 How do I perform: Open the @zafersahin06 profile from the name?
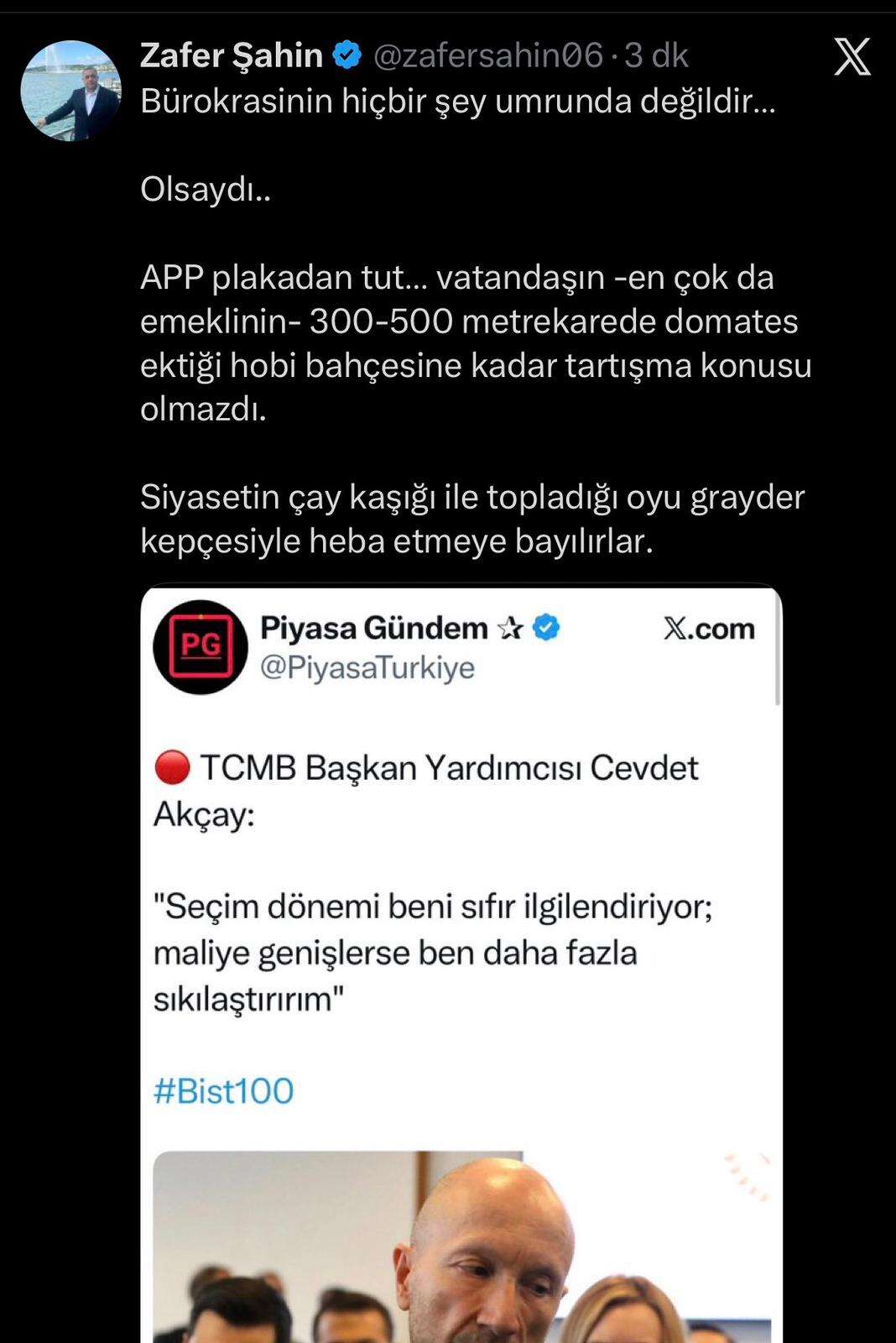coord(232,55)
